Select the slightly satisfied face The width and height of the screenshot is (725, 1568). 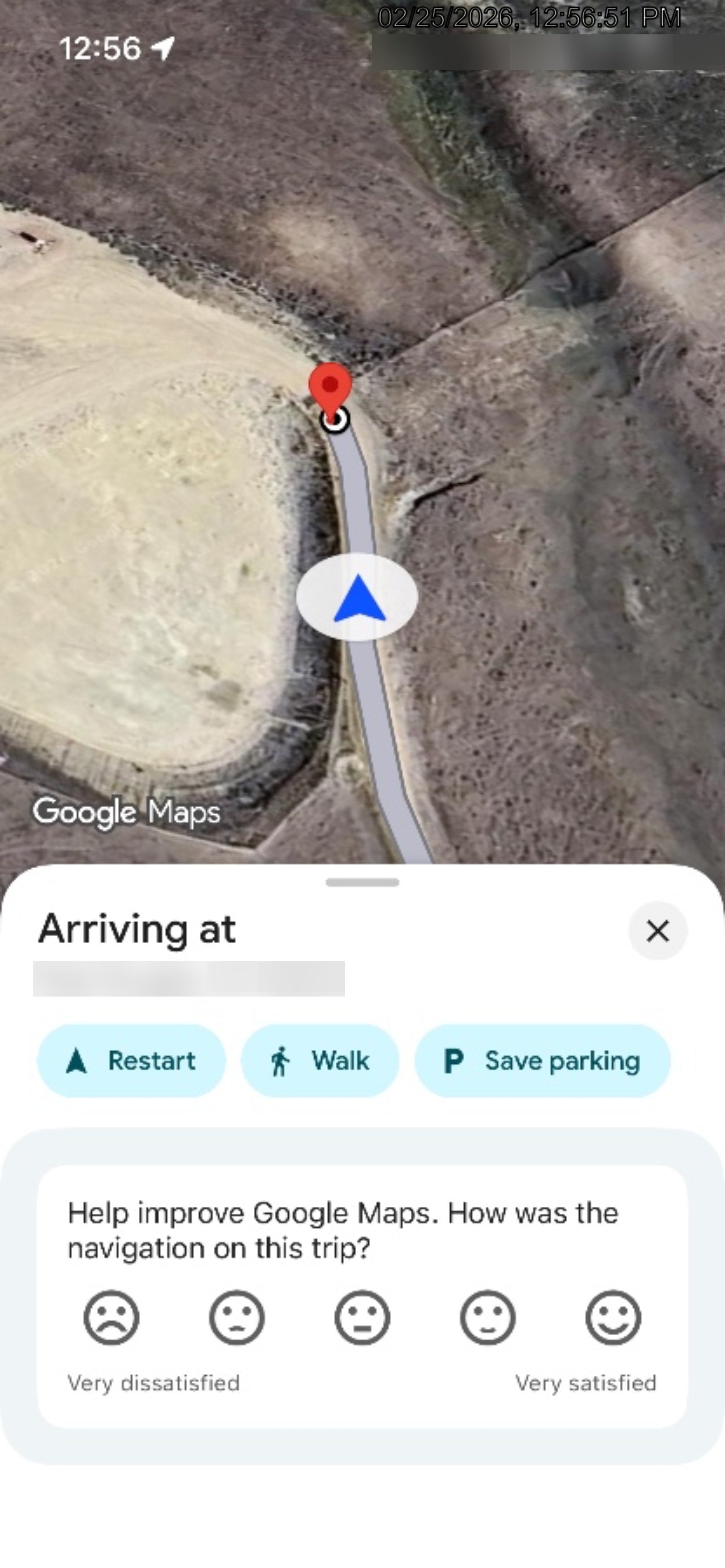(x=487, y=1318)
